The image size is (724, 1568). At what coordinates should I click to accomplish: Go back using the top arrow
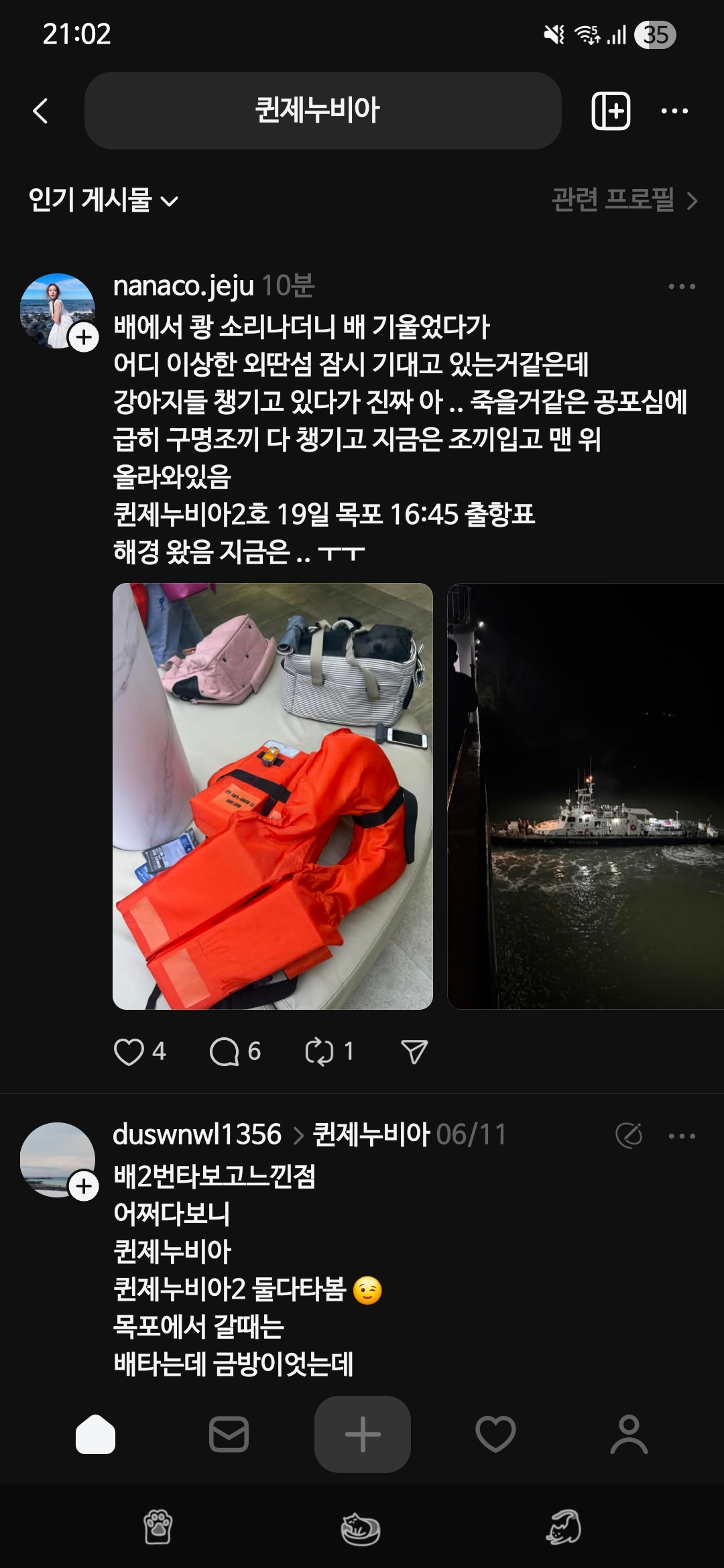coord(41,111)
